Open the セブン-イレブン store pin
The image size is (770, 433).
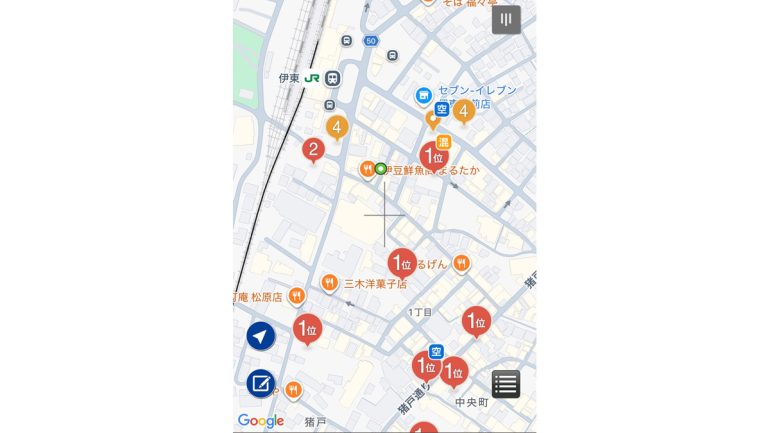click(x=424, y=96)
